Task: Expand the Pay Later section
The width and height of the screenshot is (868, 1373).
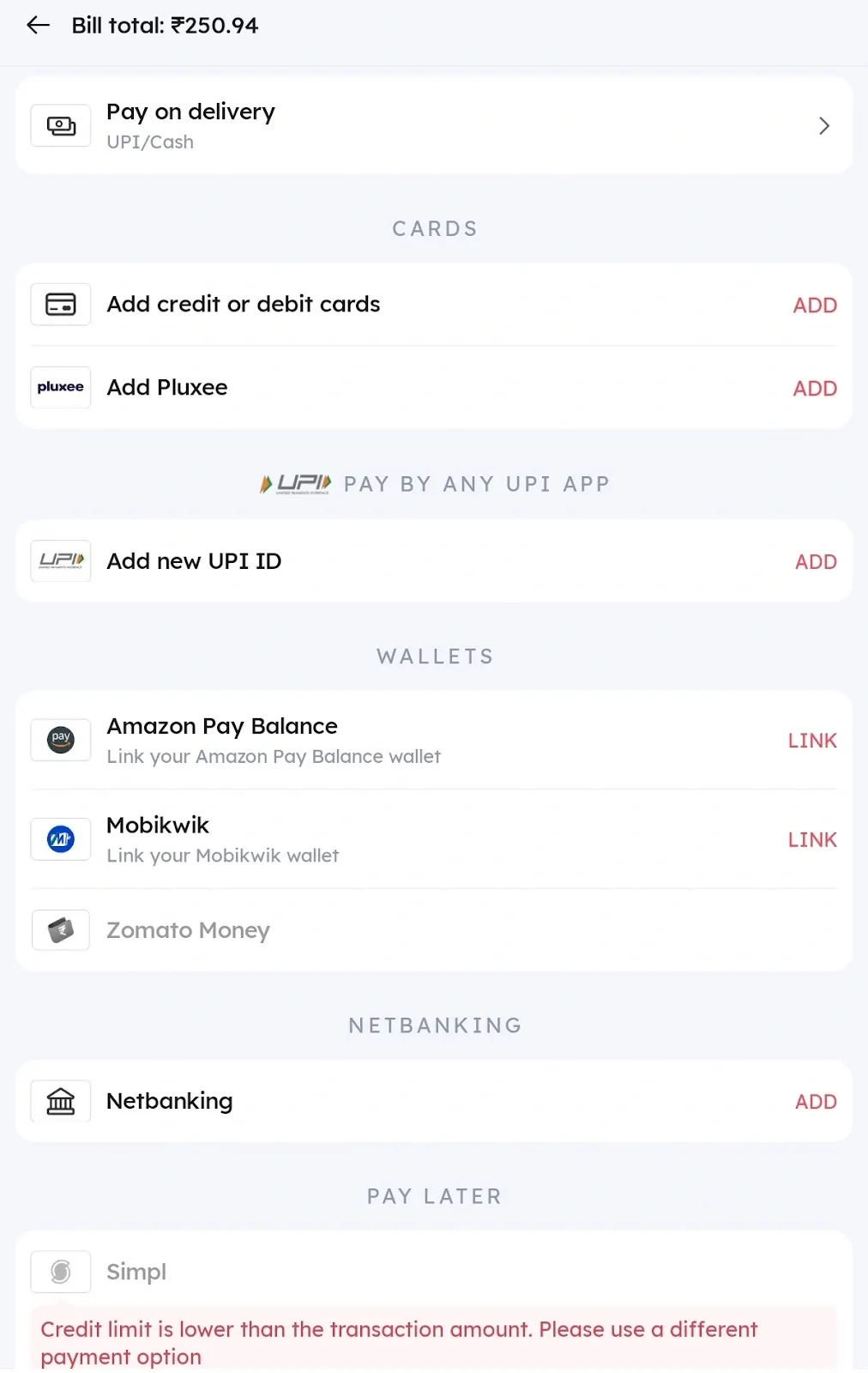Action: pos(434,1195)
